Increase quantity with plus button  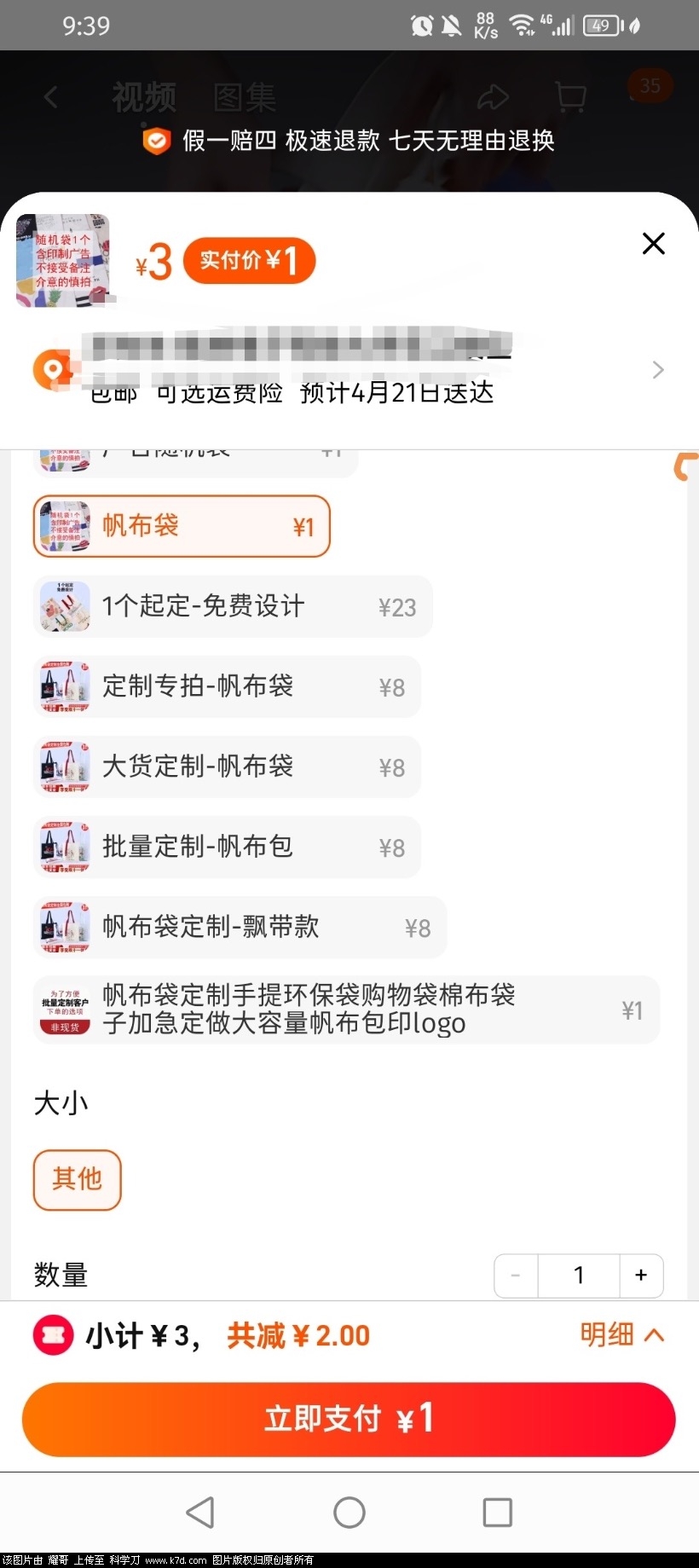pos(641,1275)
